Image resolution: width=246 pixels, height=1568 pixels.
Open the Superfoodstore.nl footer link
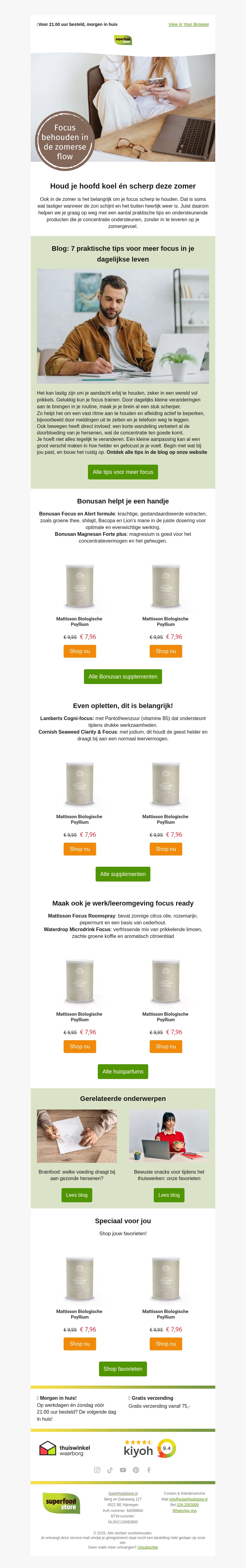pos(123,1493)
